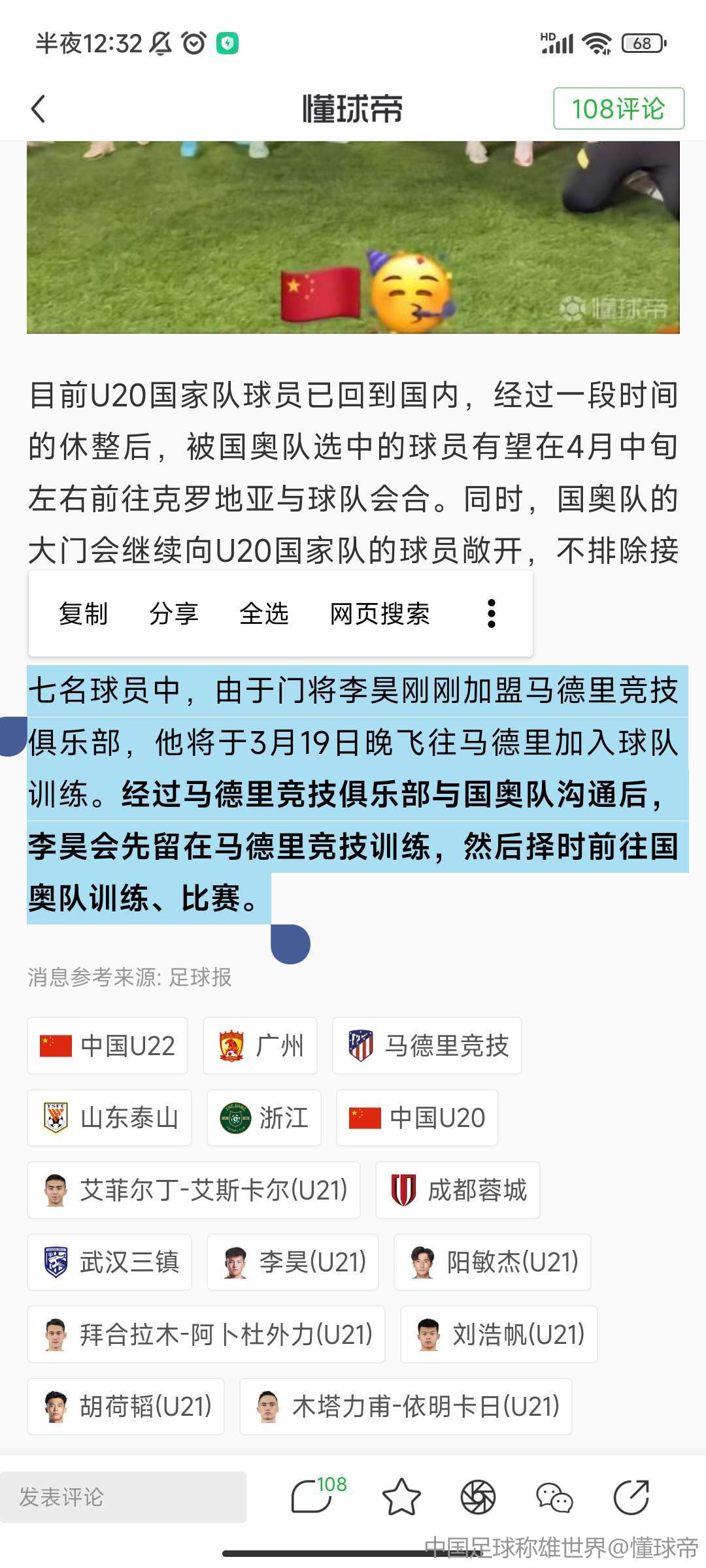
Task: Open the 武汉三镇 team tag
Action: [109, 1262]
